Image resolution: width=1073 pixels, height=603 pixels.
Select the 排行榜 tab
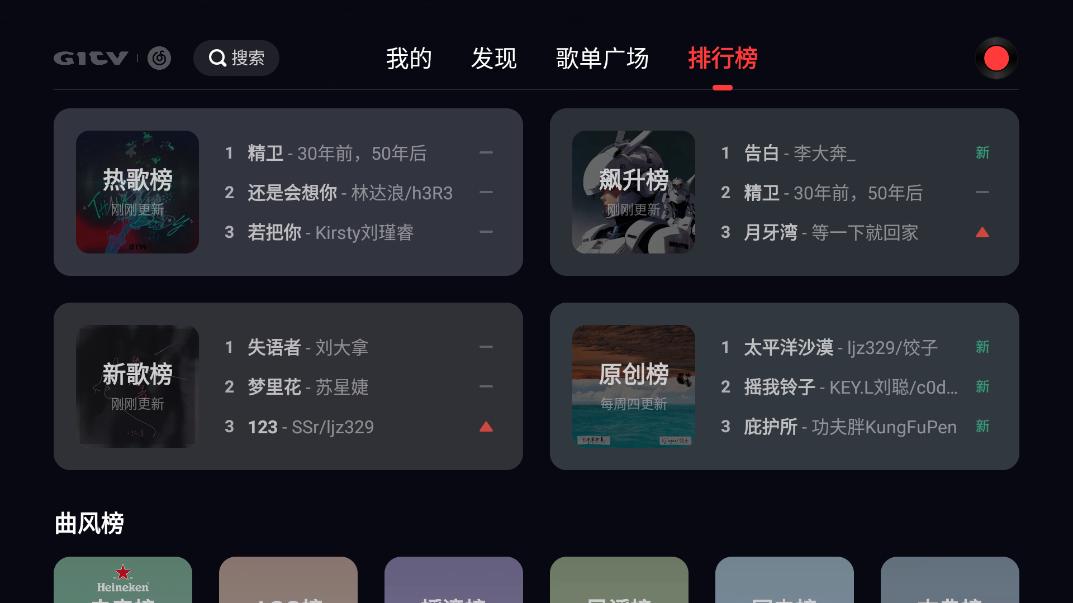(722, 58)
